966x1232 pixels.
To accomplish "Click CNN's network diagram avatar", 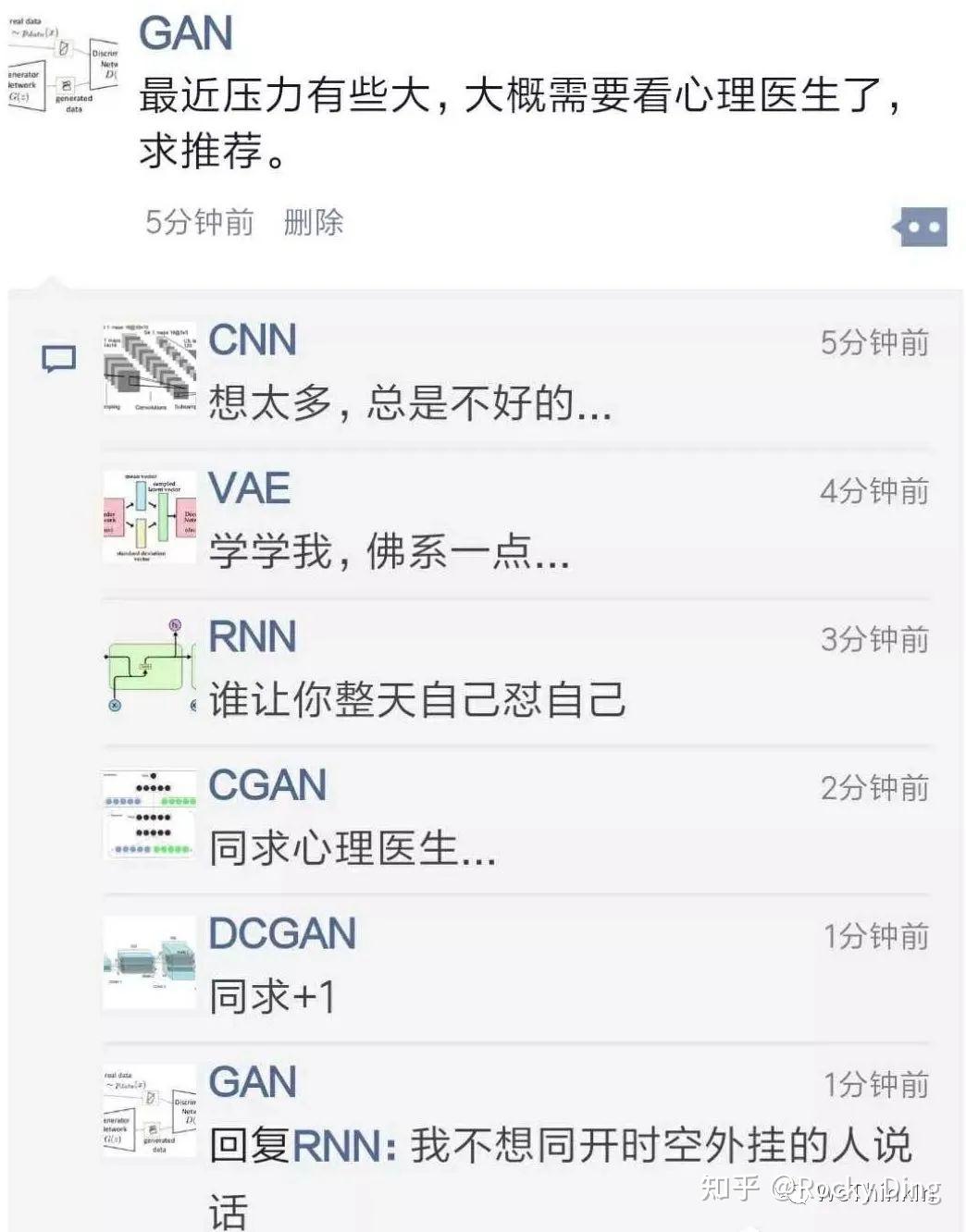I will (148, 368).
